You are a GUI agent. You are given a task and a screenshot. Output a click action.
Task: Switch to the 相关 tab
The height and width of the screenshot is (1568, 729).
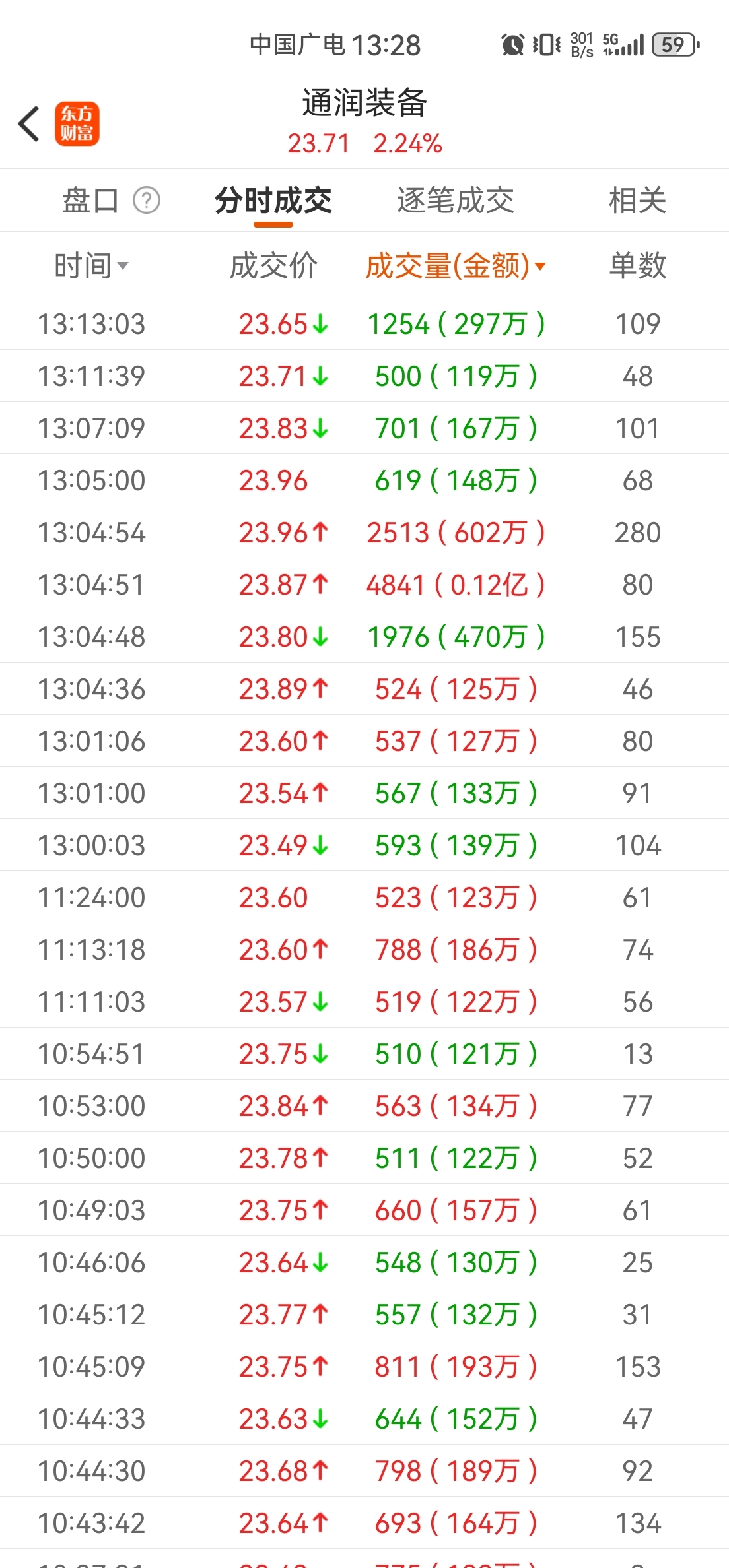(638, 201)
